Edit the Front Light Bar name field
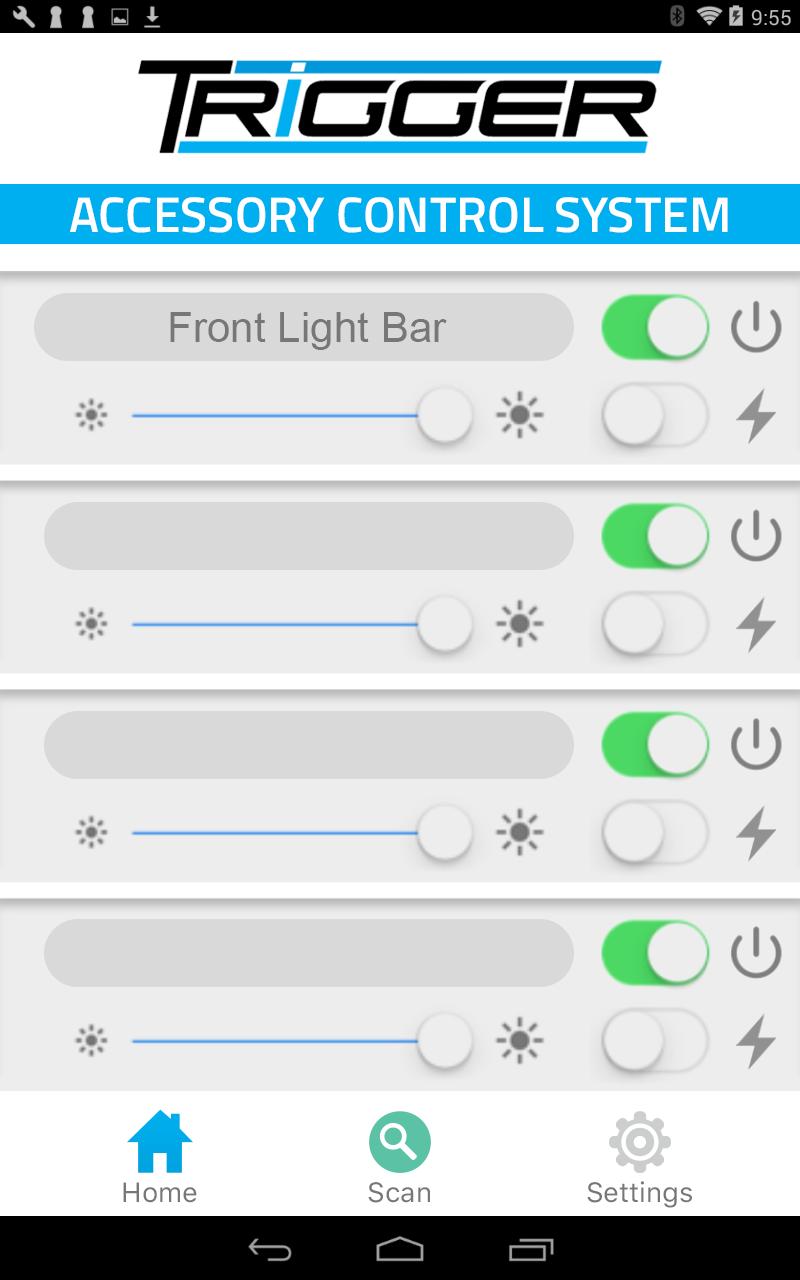800x1280 pixels. click(x=304, y=328)
